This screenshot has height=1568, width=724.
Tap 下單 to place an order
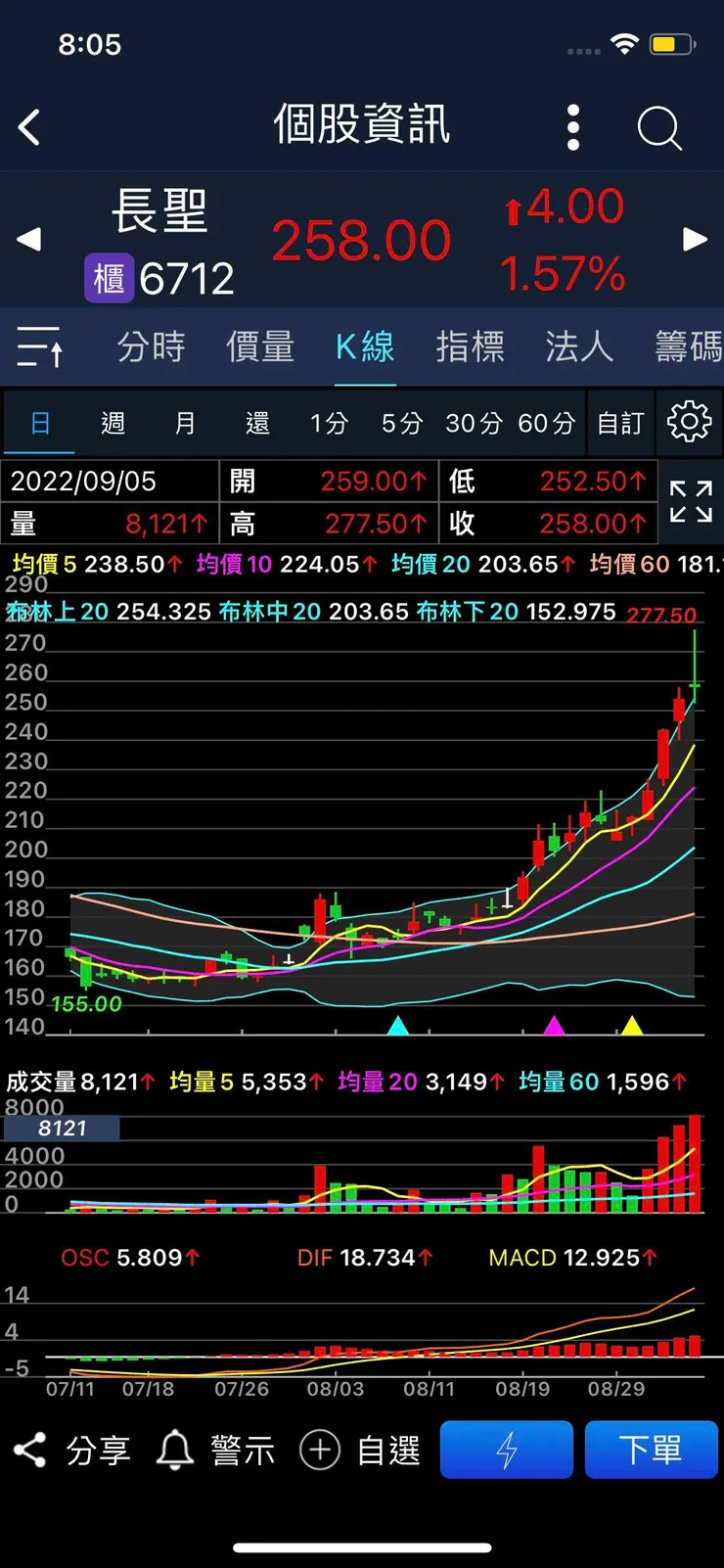[x=651, y=1450]
